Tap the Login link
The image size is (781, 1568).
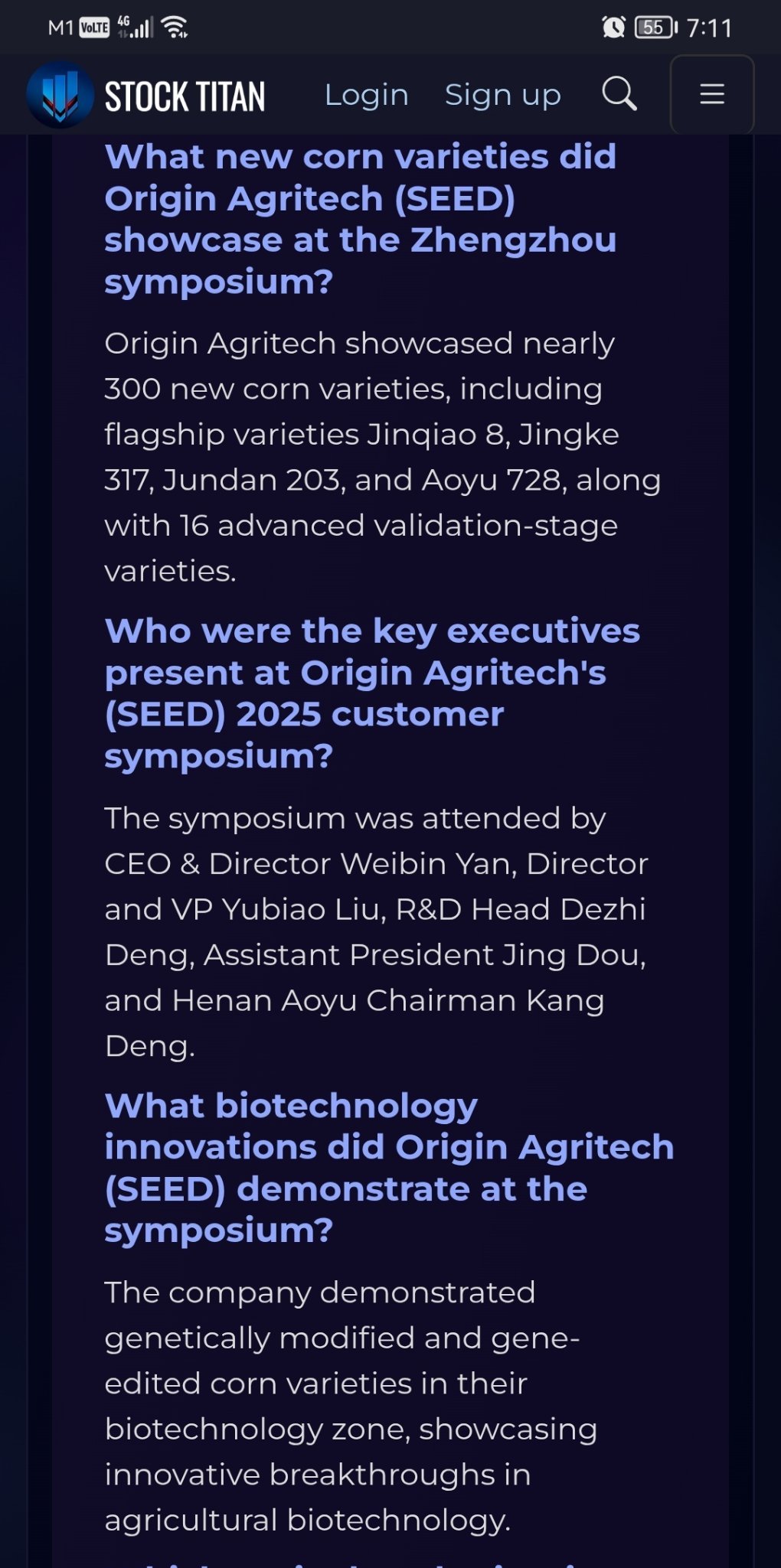367,96
